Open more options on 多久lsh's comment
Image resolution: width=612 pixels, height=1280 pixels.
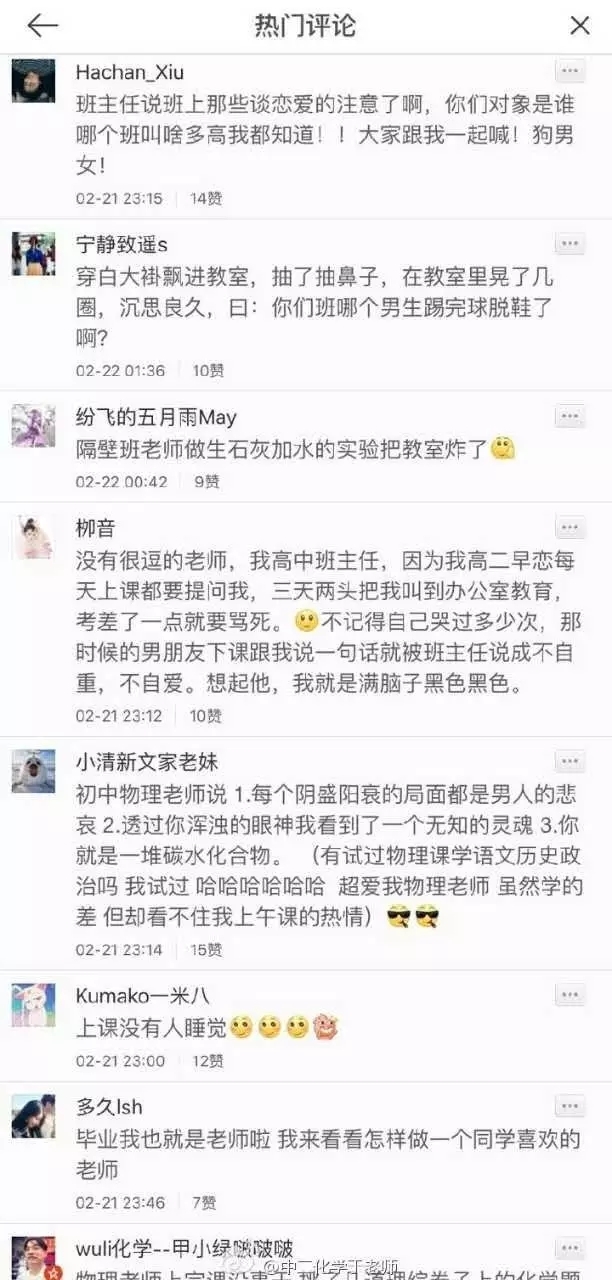coord(570,1106)
